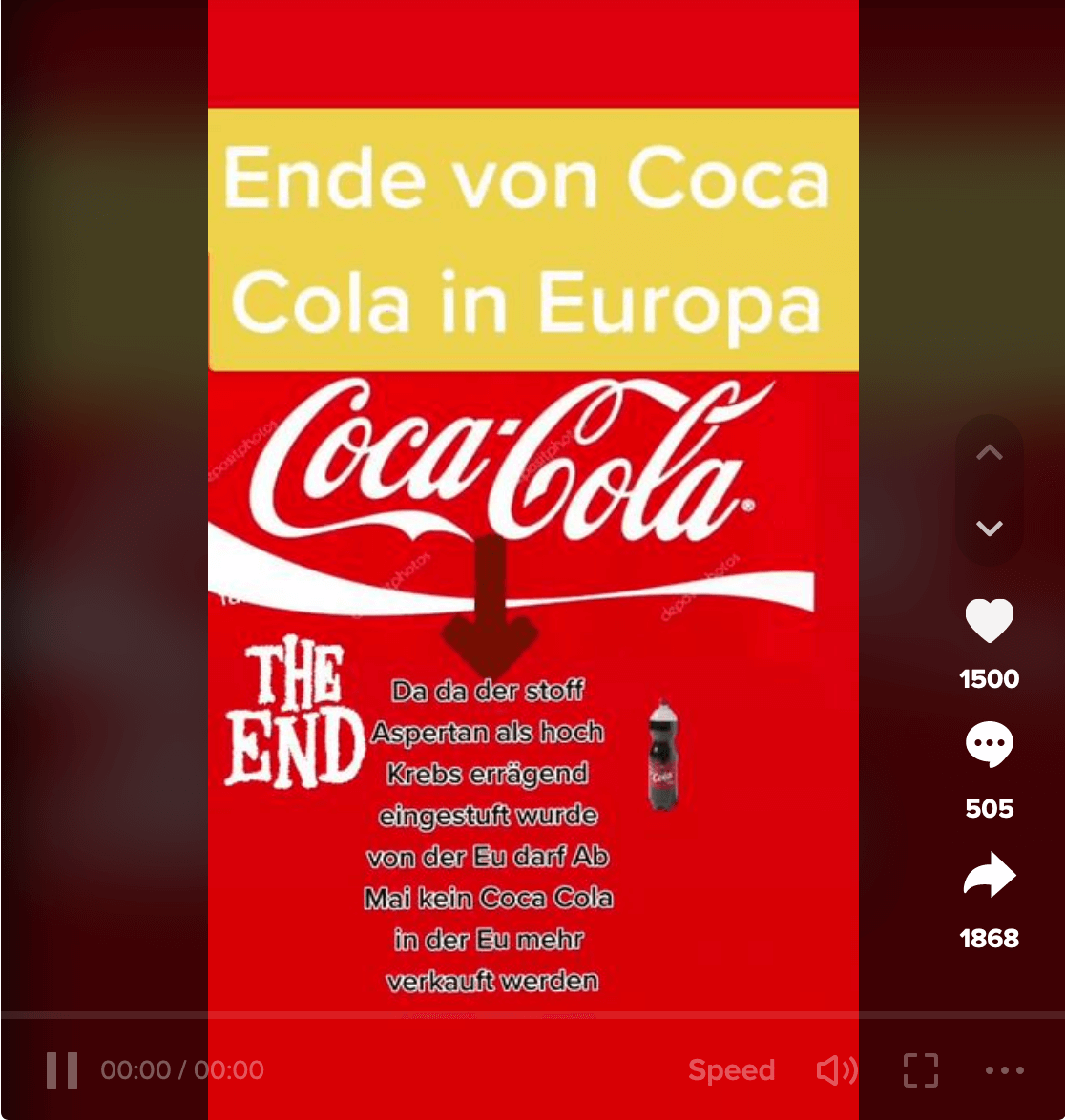Screen dimensions: 1065x1120
Task: Open the likes list by clicking 1500
Action: click(x=990, y=679)
